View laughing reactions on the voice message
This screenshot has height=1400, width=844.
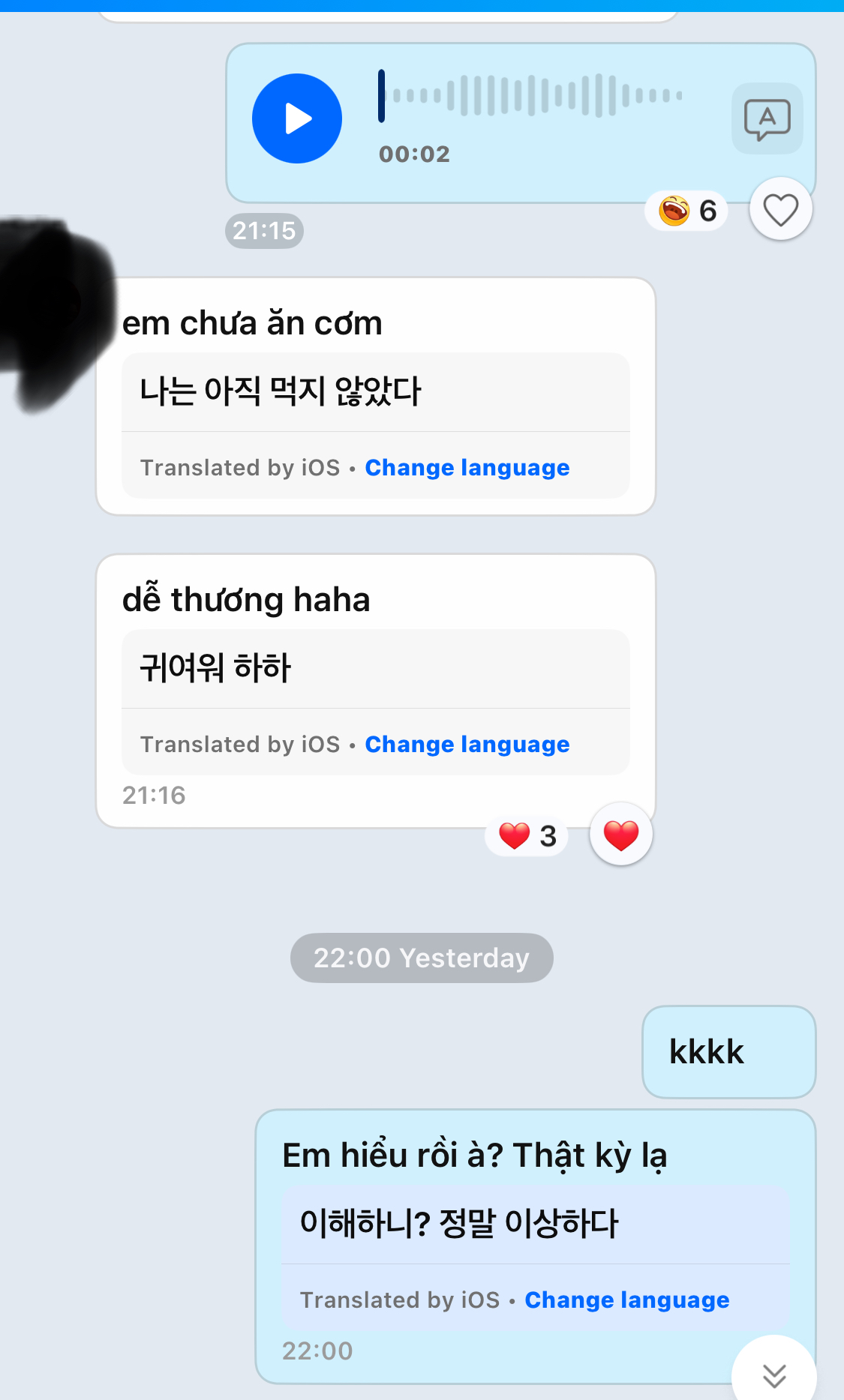click(686, 211)
